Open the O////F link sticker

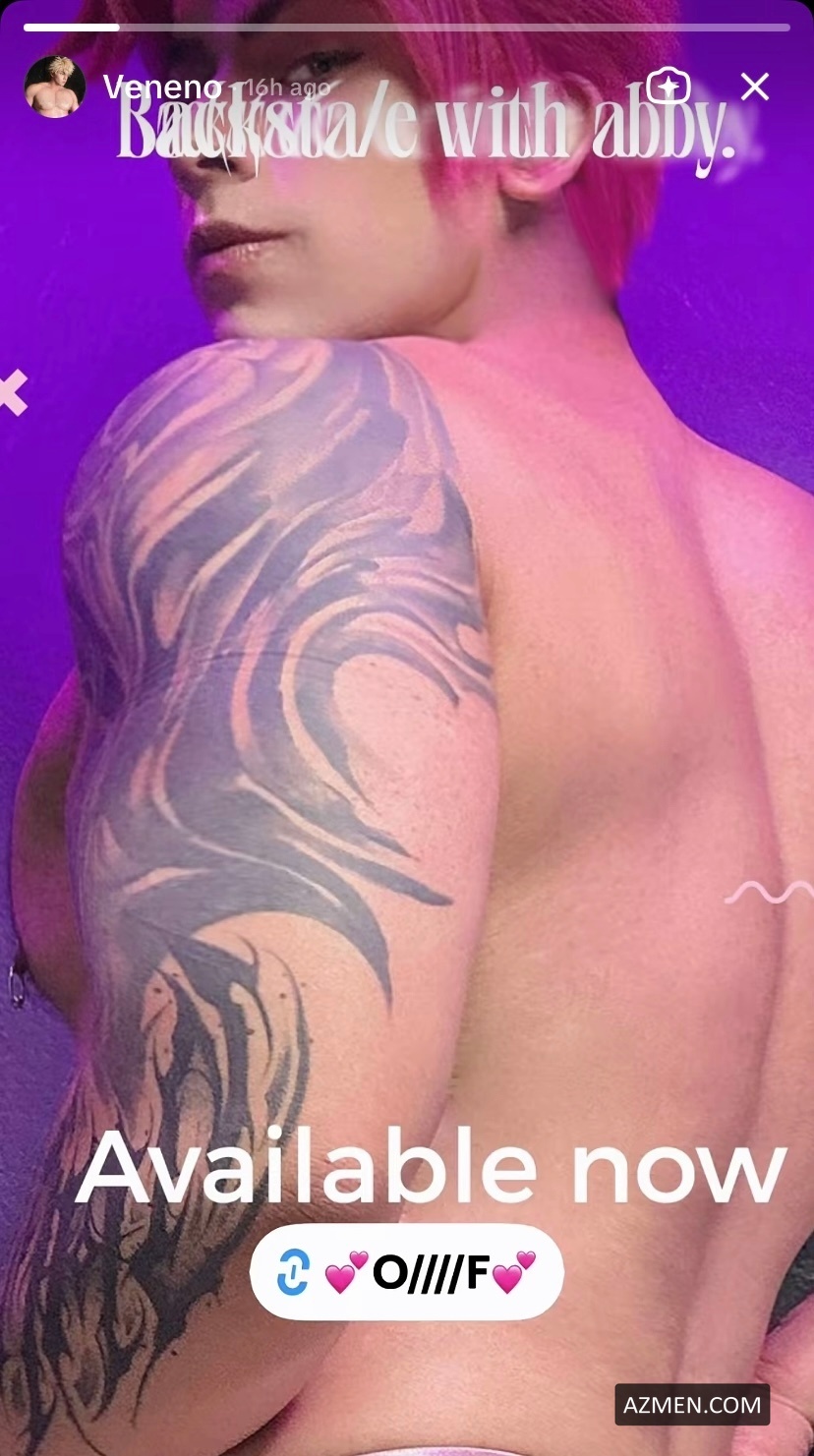click(x=406, y=1273)
